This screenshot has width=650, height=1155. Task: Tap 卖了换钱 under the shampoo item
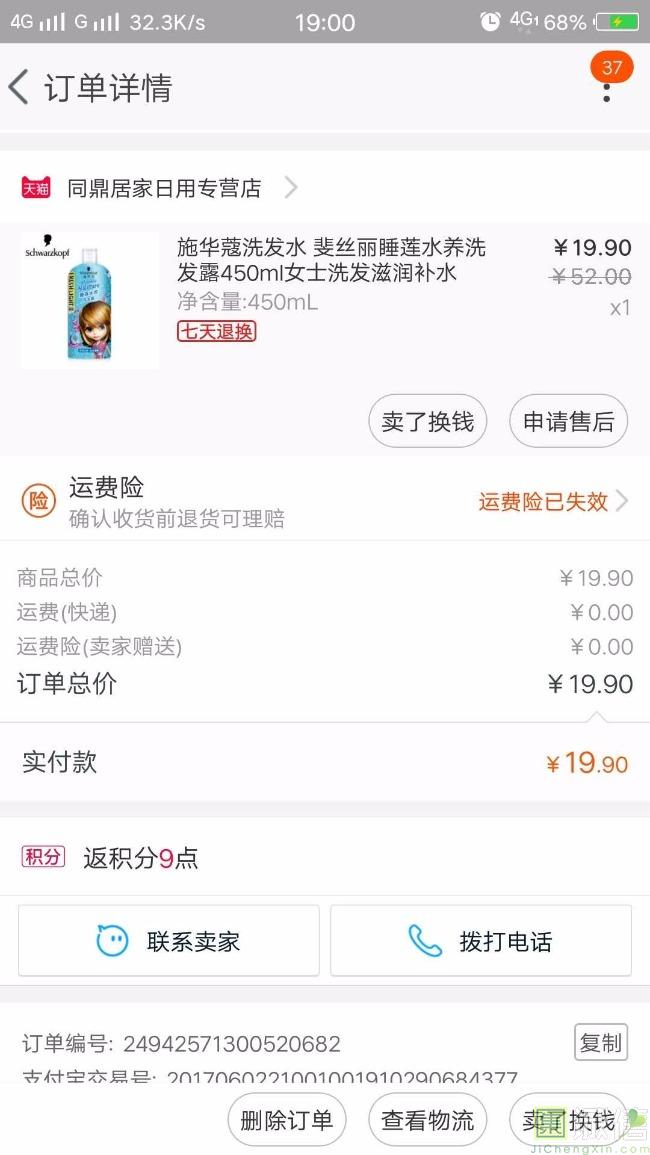tap(427, 422)
